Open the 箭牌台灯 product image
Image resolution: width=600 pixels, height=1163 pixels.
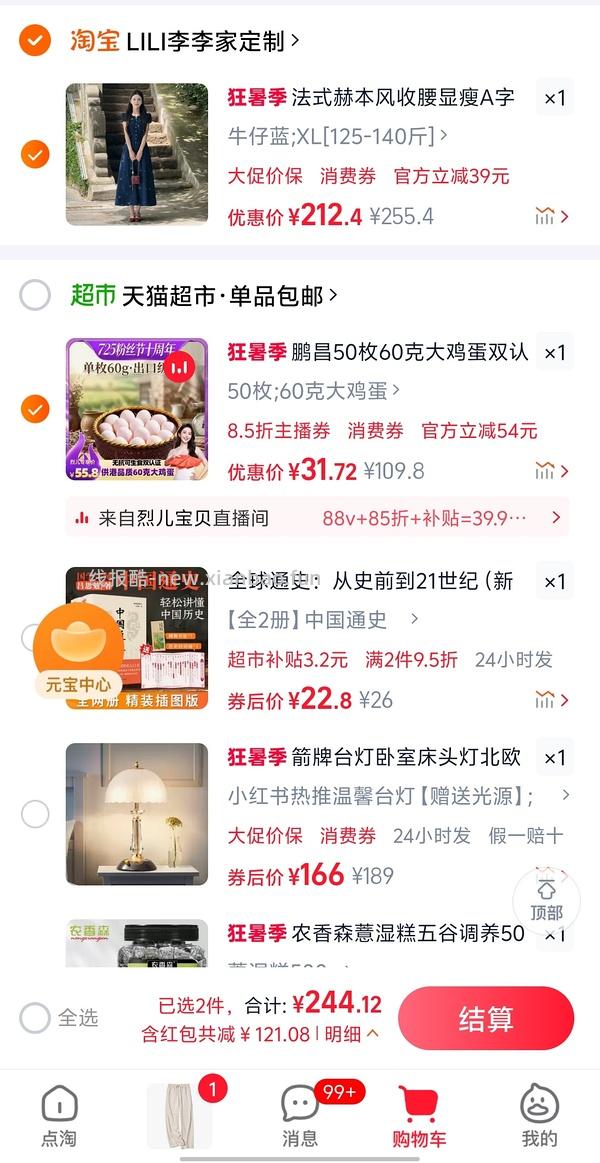[x=136, y=814]
